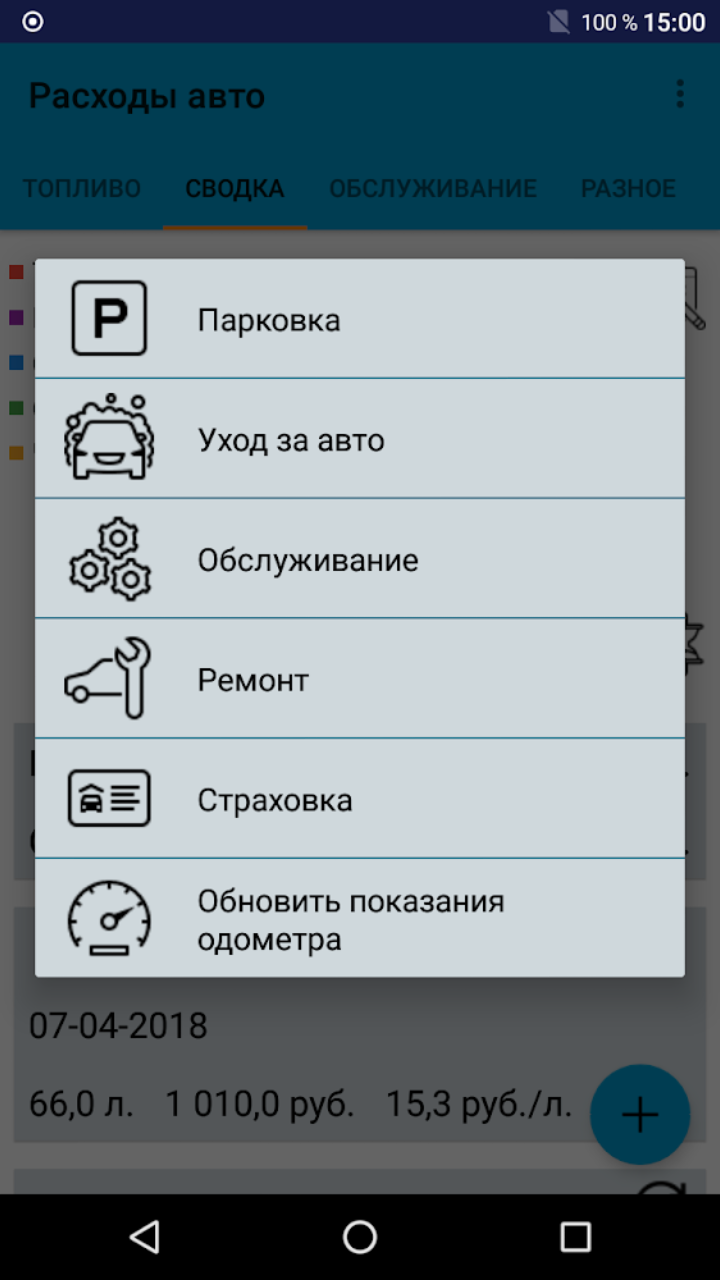Choose Уход за авто option
Screen dimensions: 720x1280
(360, 439)
